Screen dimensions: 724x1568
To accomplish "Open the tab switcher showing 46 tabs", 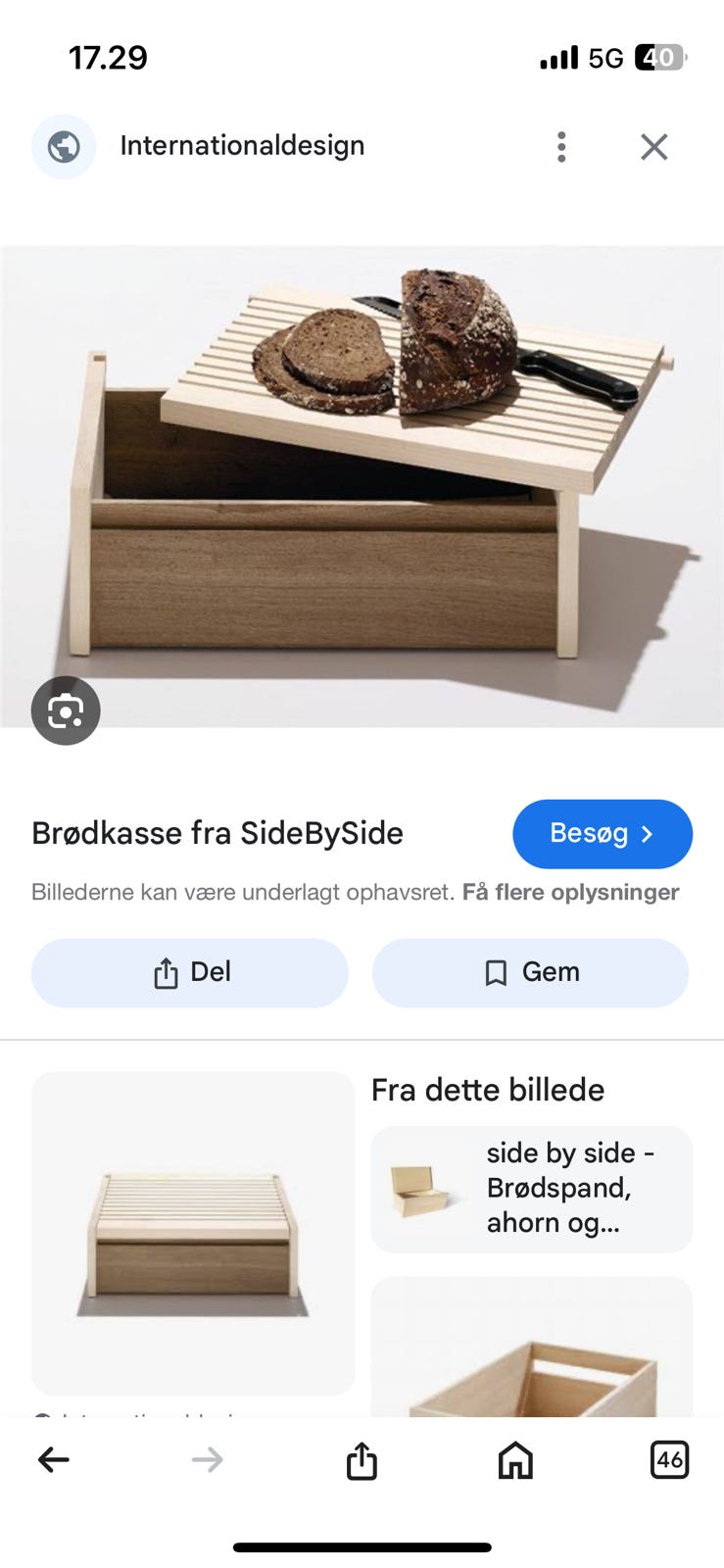I will [x=669, y=1459].
